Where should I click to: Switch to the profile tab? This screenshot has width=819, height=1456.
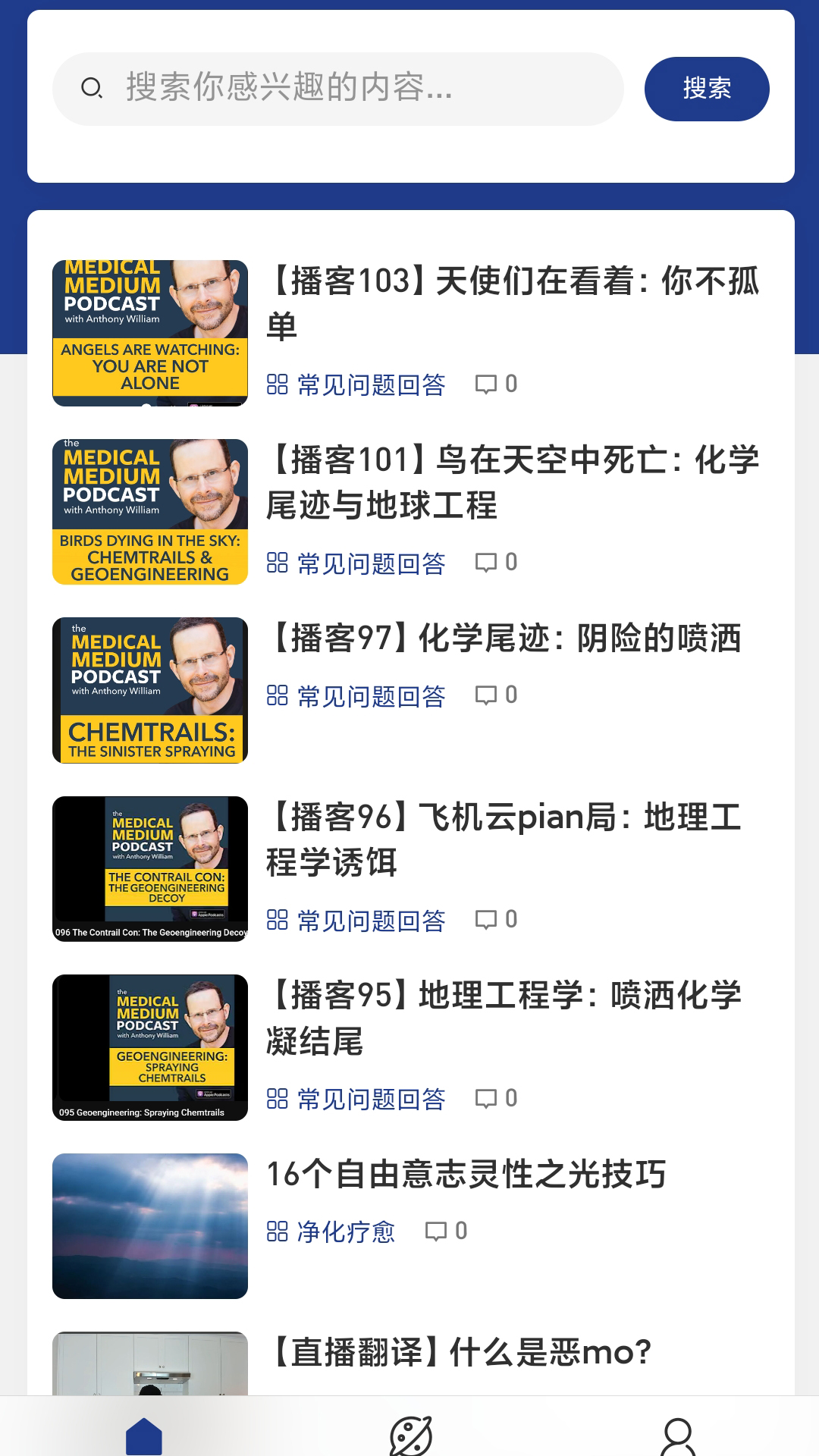coord(677,1435)
